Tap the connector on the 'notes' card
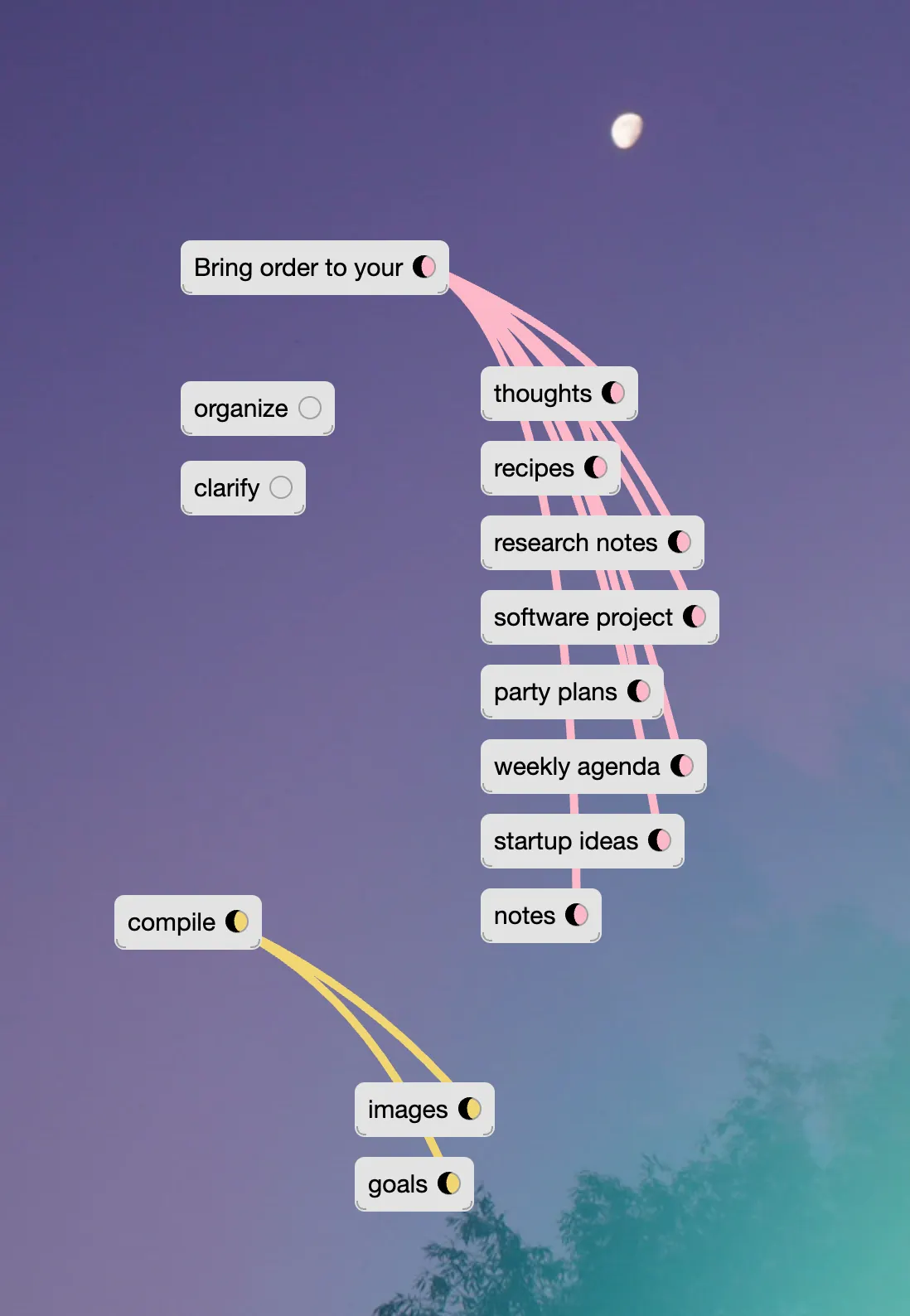 pos(577,915)
